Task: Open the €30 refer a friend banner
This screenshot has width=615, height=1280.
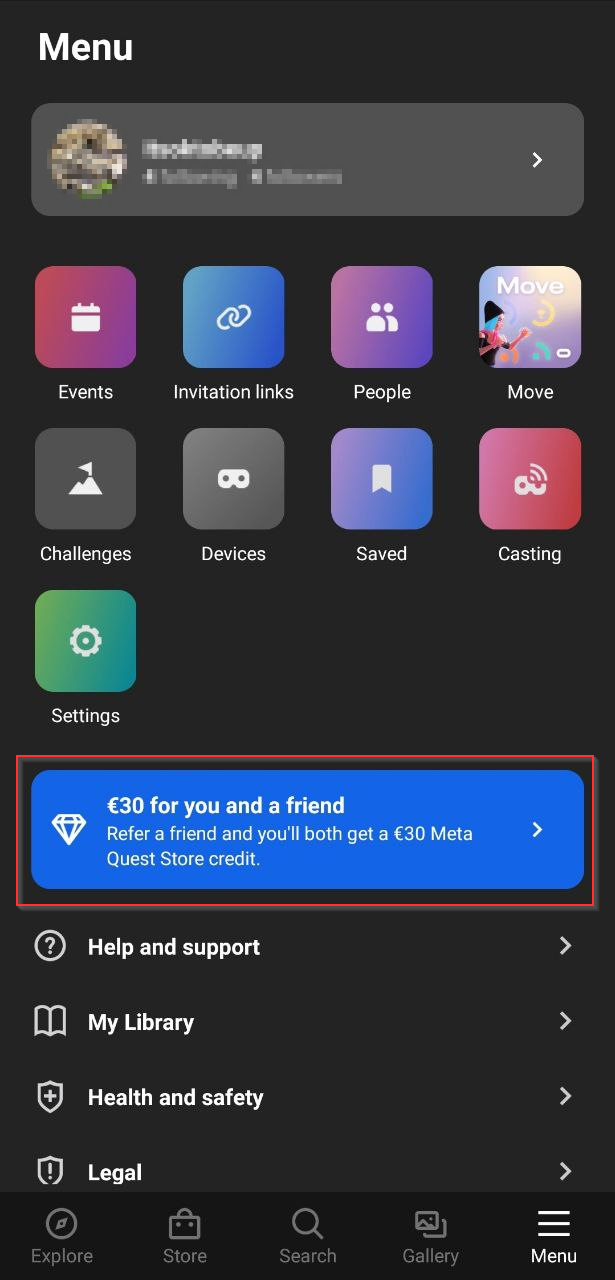Action: click(307, 830)
